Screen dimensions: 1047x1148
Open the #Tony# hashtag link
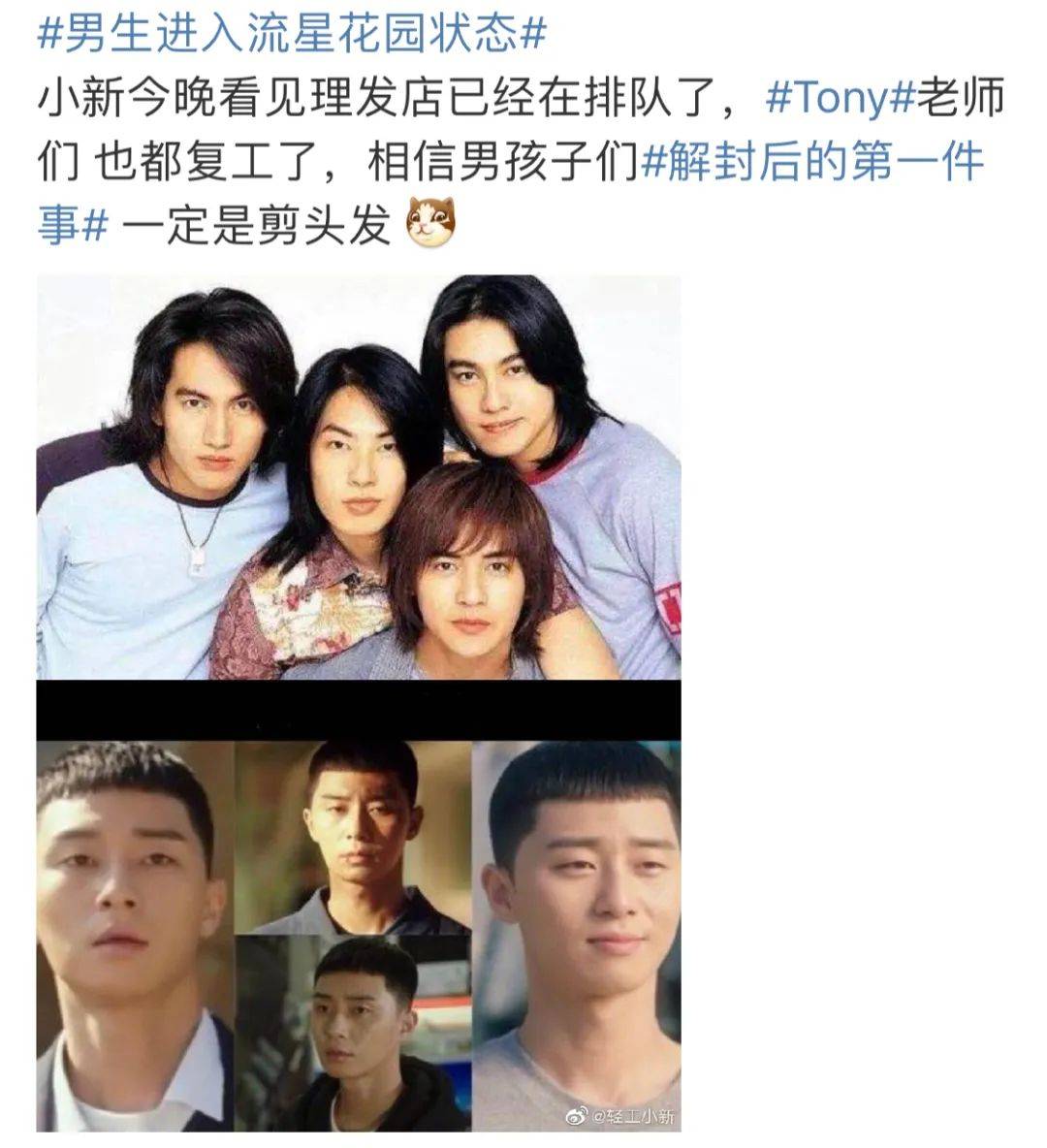(x=840, y=98)
